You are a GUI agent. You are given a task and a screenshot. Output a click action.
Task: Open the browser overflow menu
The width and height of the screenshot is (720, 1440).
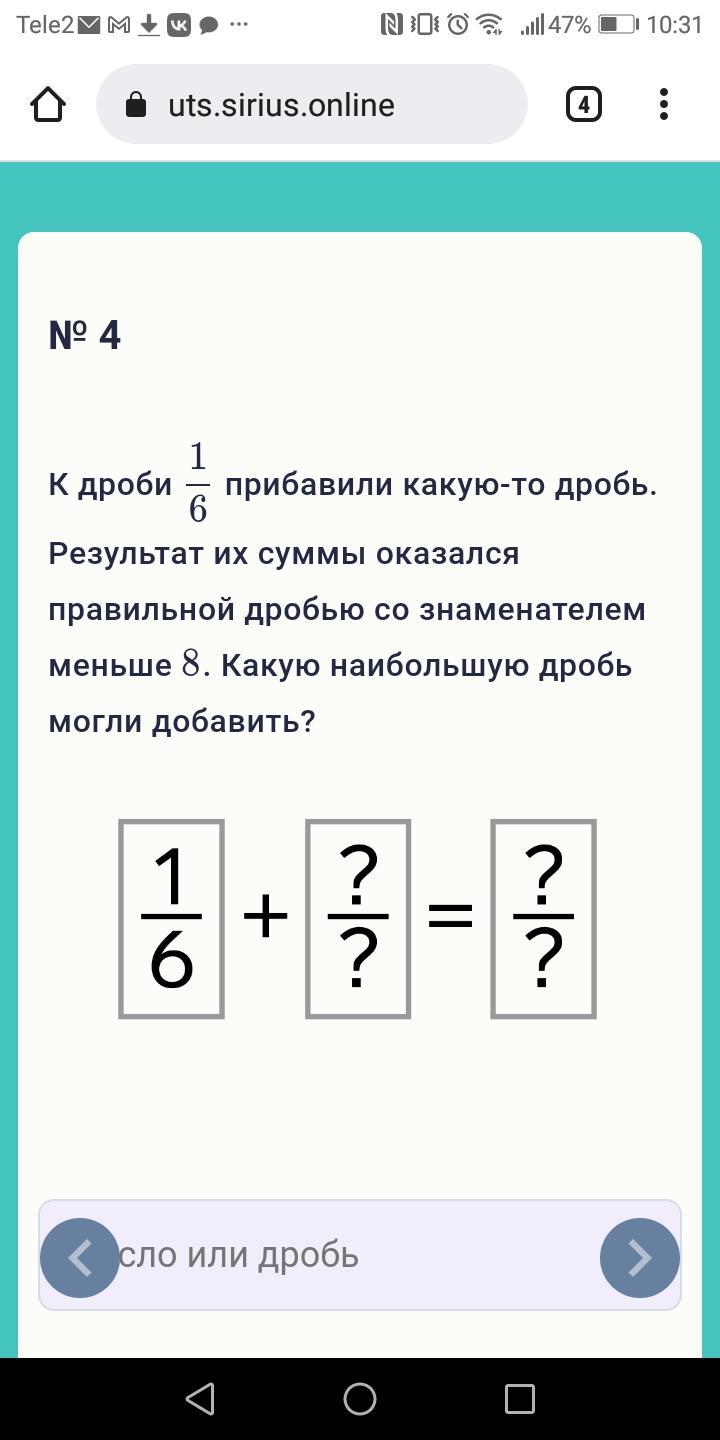tap(664, 104)
